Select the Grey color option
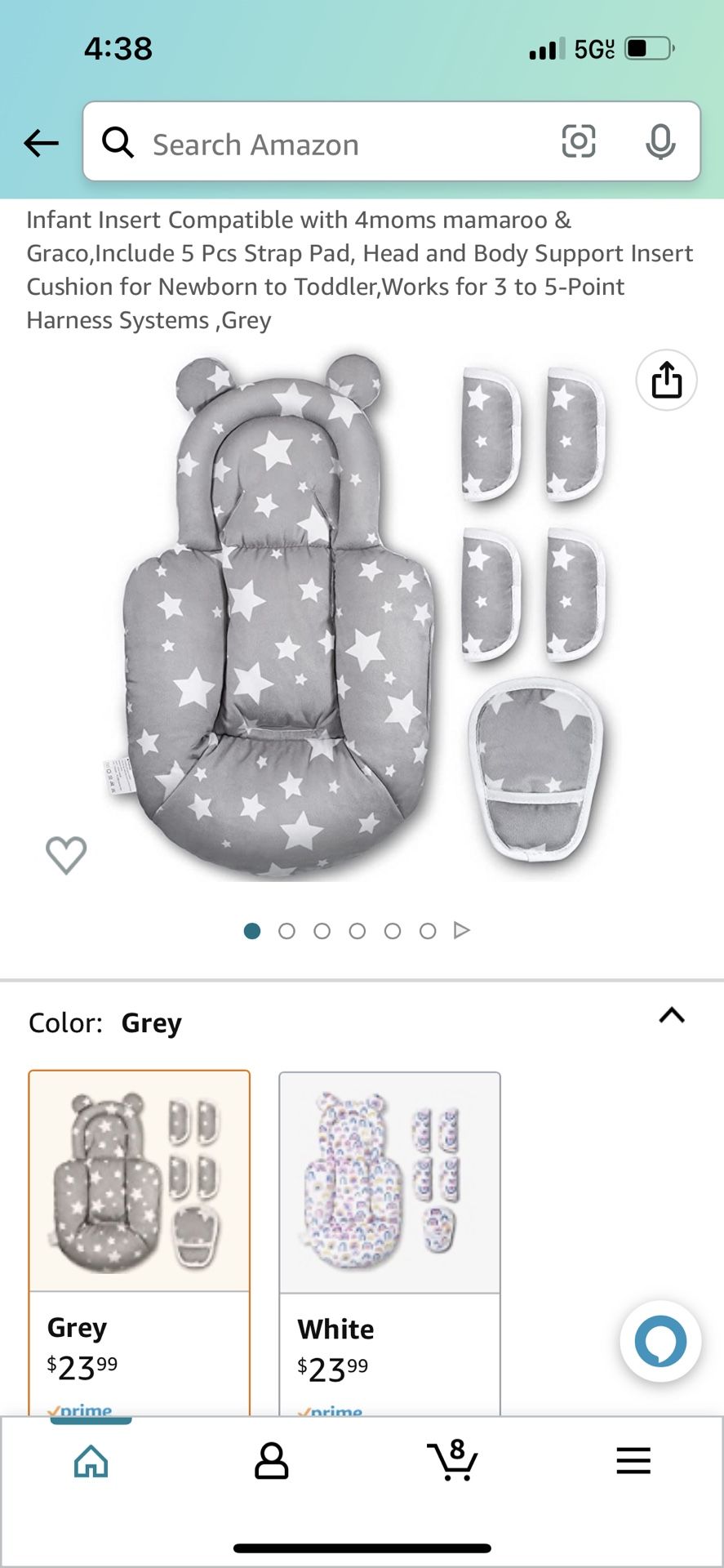Viewport: 724px width, 1568px height. [140, 1242]
